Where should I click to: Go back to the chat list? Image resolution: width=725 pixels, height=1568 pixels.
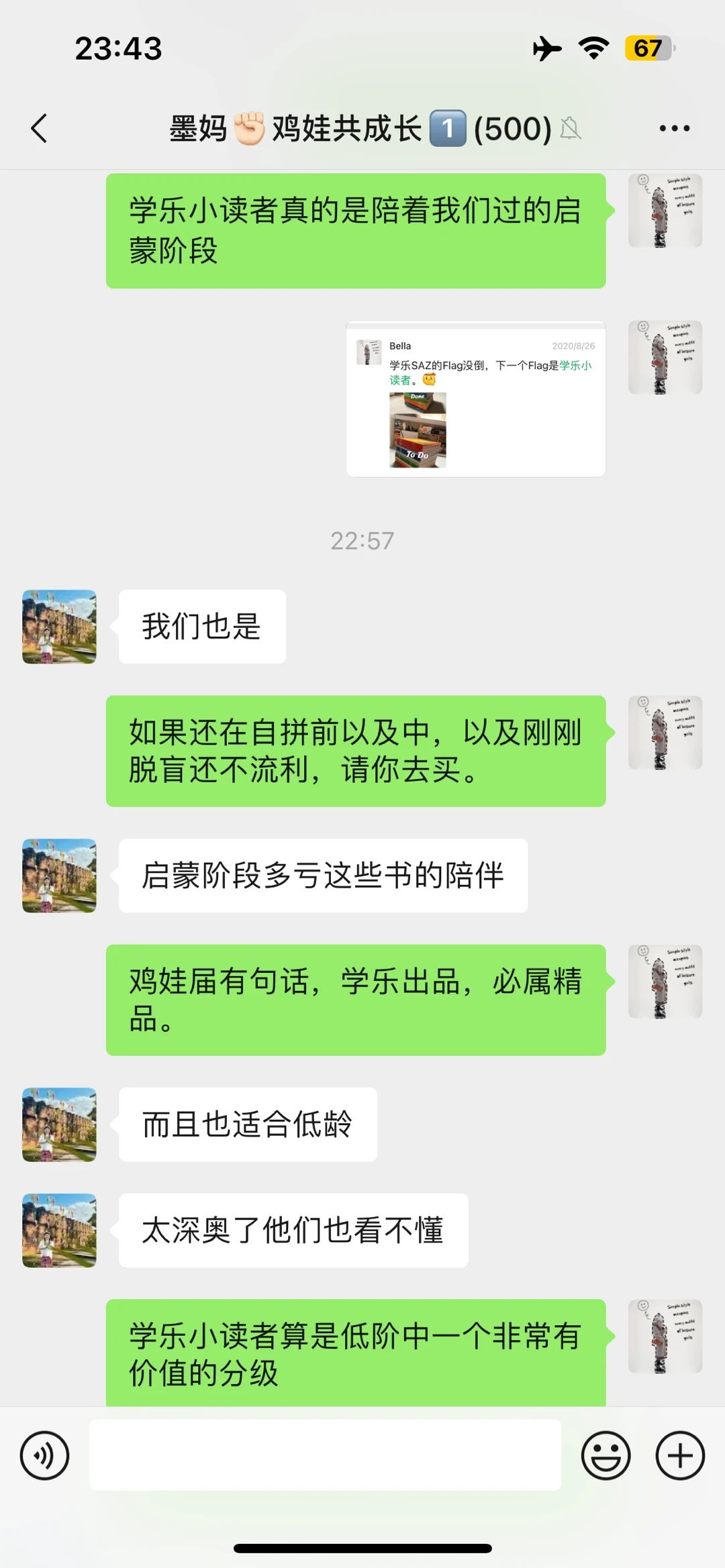[39, 128]
